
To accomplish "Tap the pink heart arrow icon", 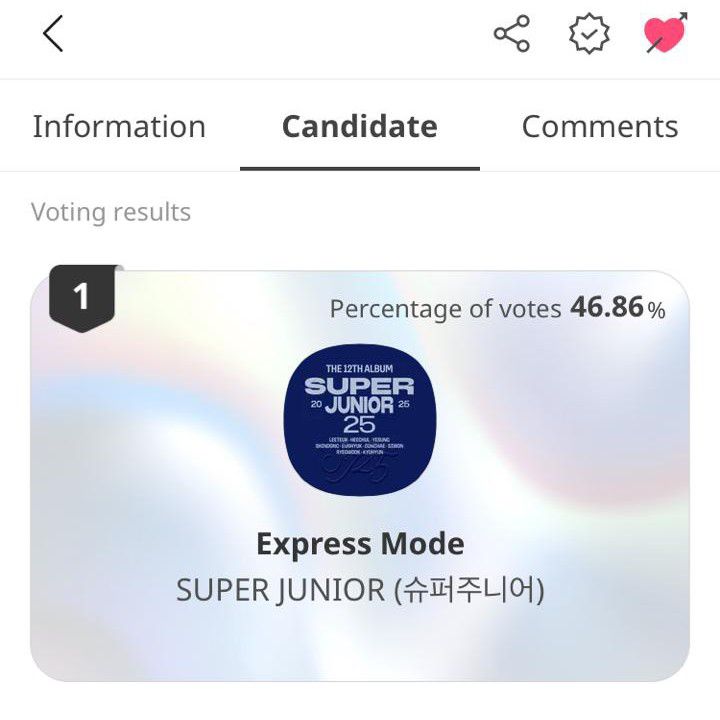I will [664, 35].
